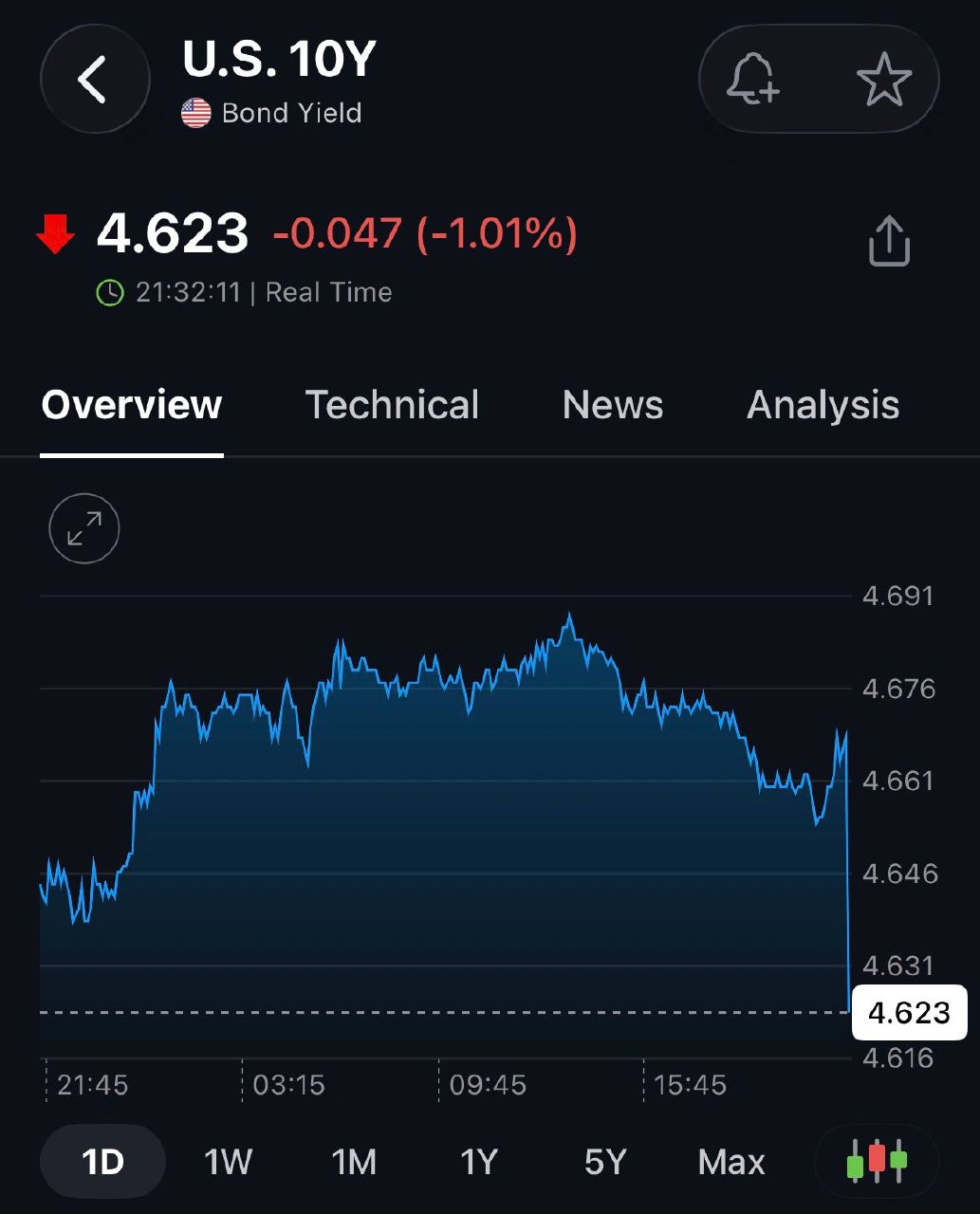Switch to the Analysis tab

pos(823,405)
